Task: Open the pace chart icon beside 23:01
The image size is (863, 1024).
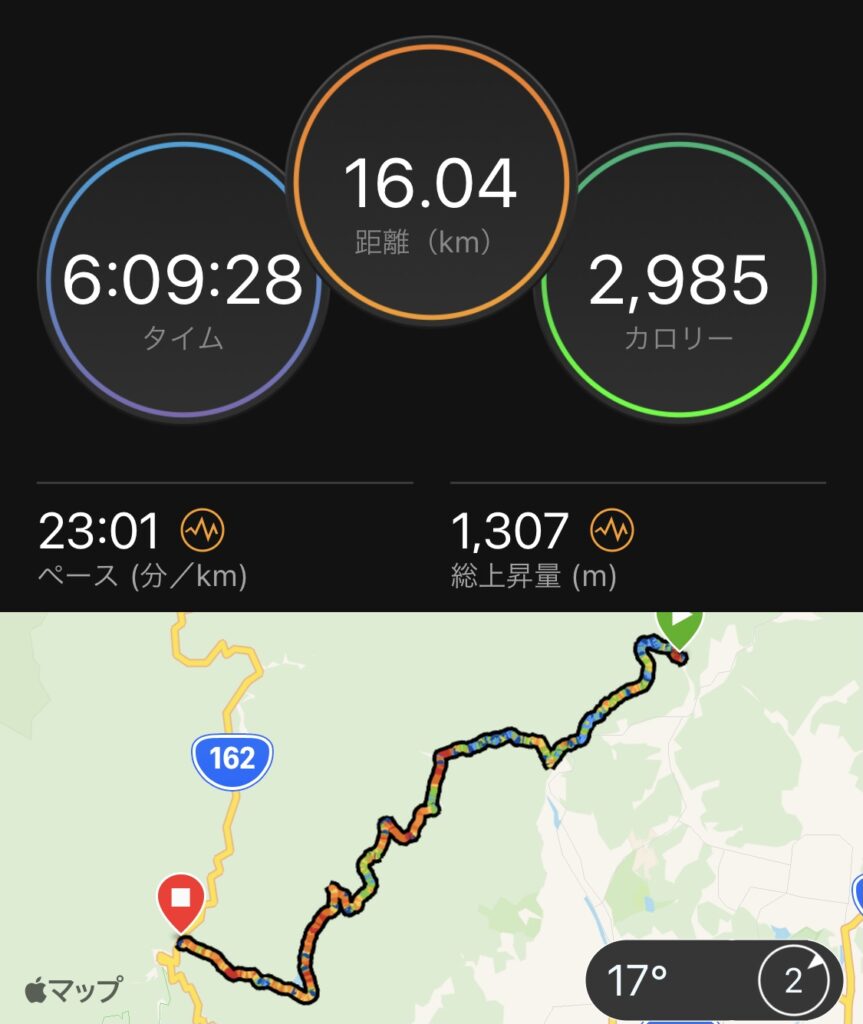Action: pyautogui.click(x=203, y=531)
